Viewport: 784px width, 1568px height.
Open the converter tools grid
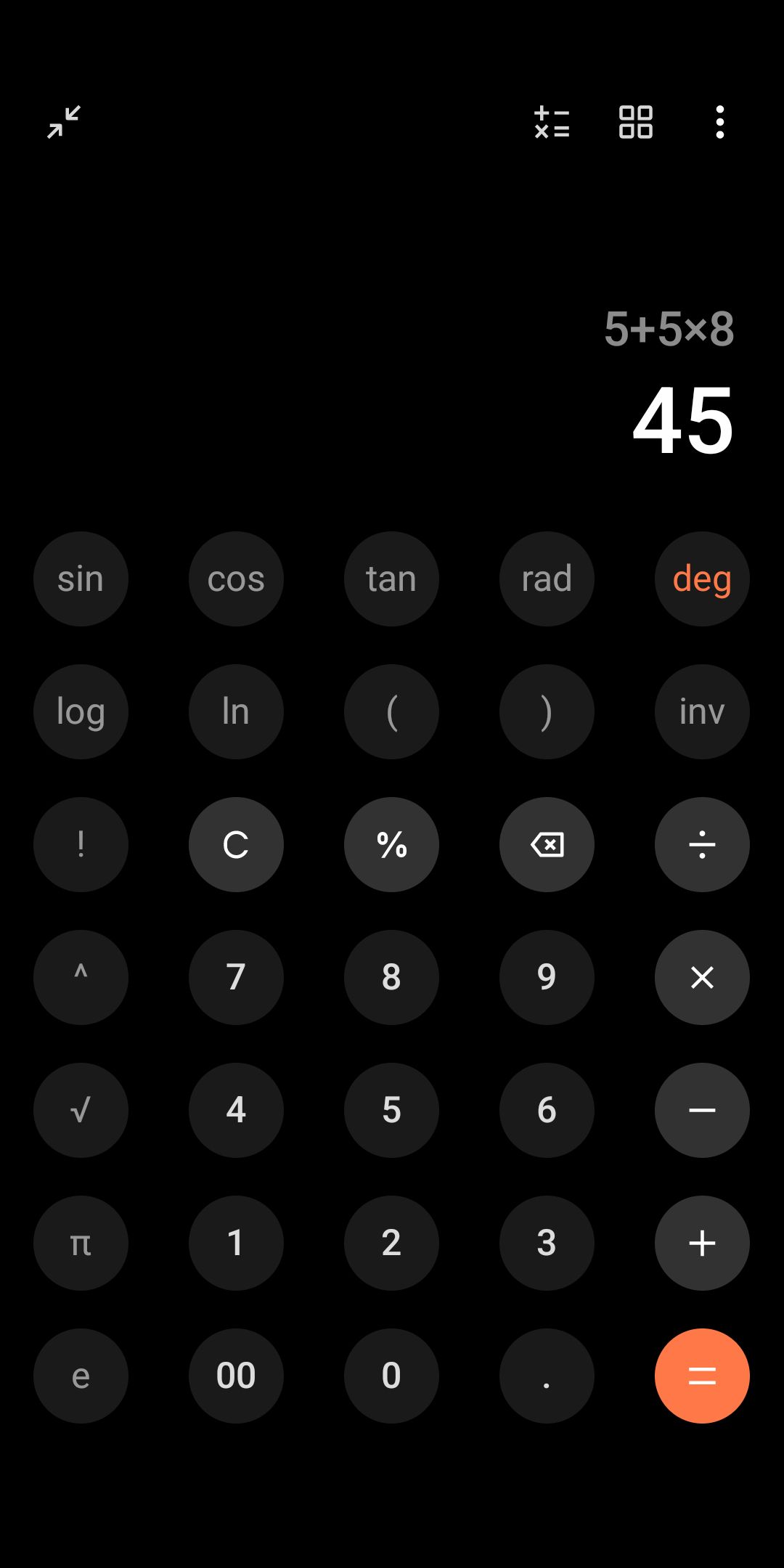coord(635,122)
